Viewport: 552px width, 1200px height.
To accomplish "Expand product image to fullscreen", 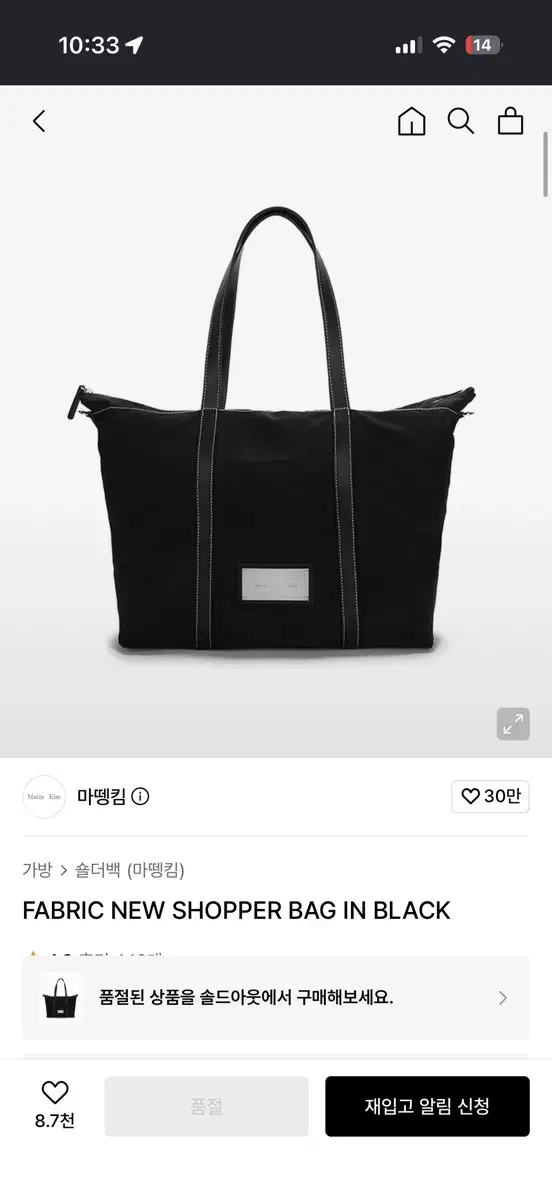I will (x=513, y=724).
